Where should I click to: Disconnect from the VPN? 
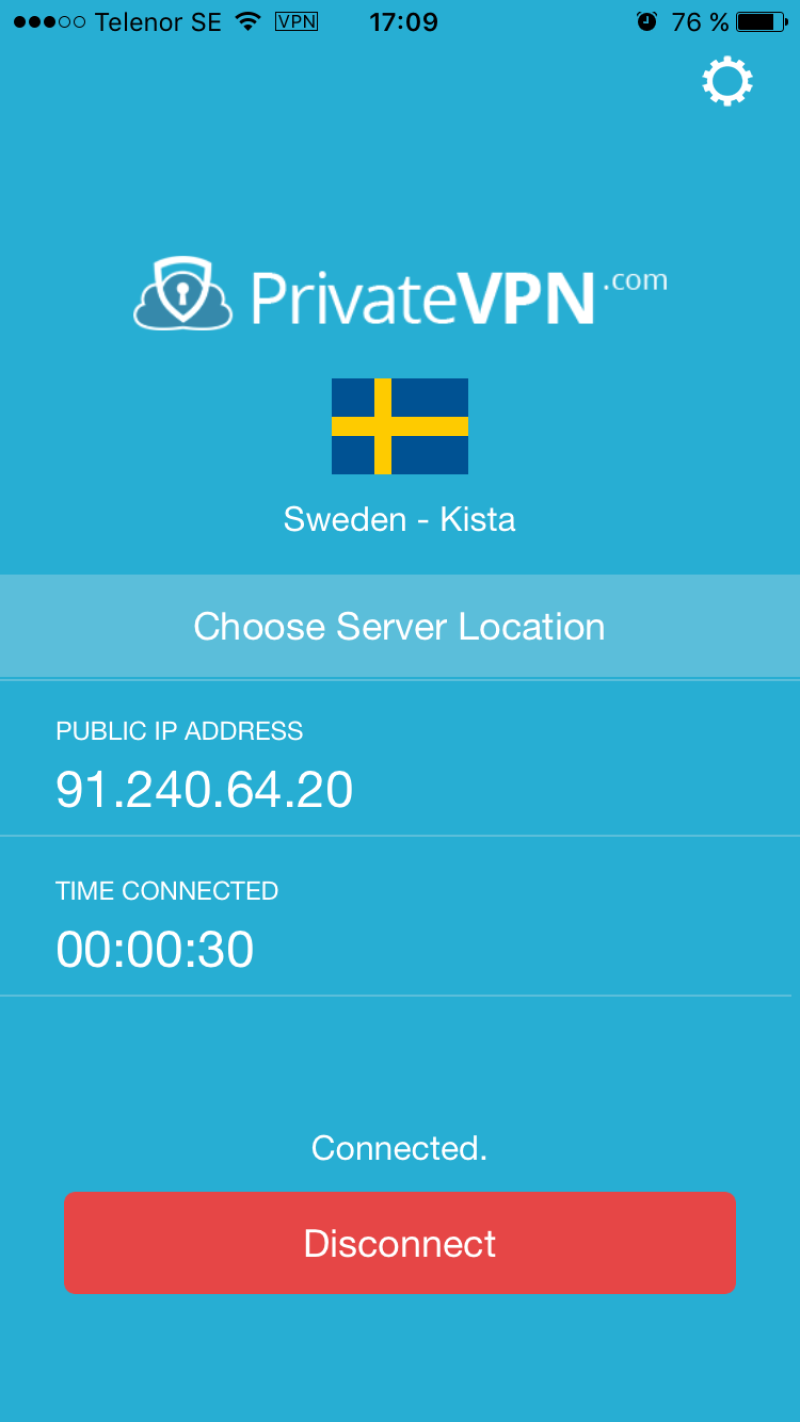pos(400,1243)
